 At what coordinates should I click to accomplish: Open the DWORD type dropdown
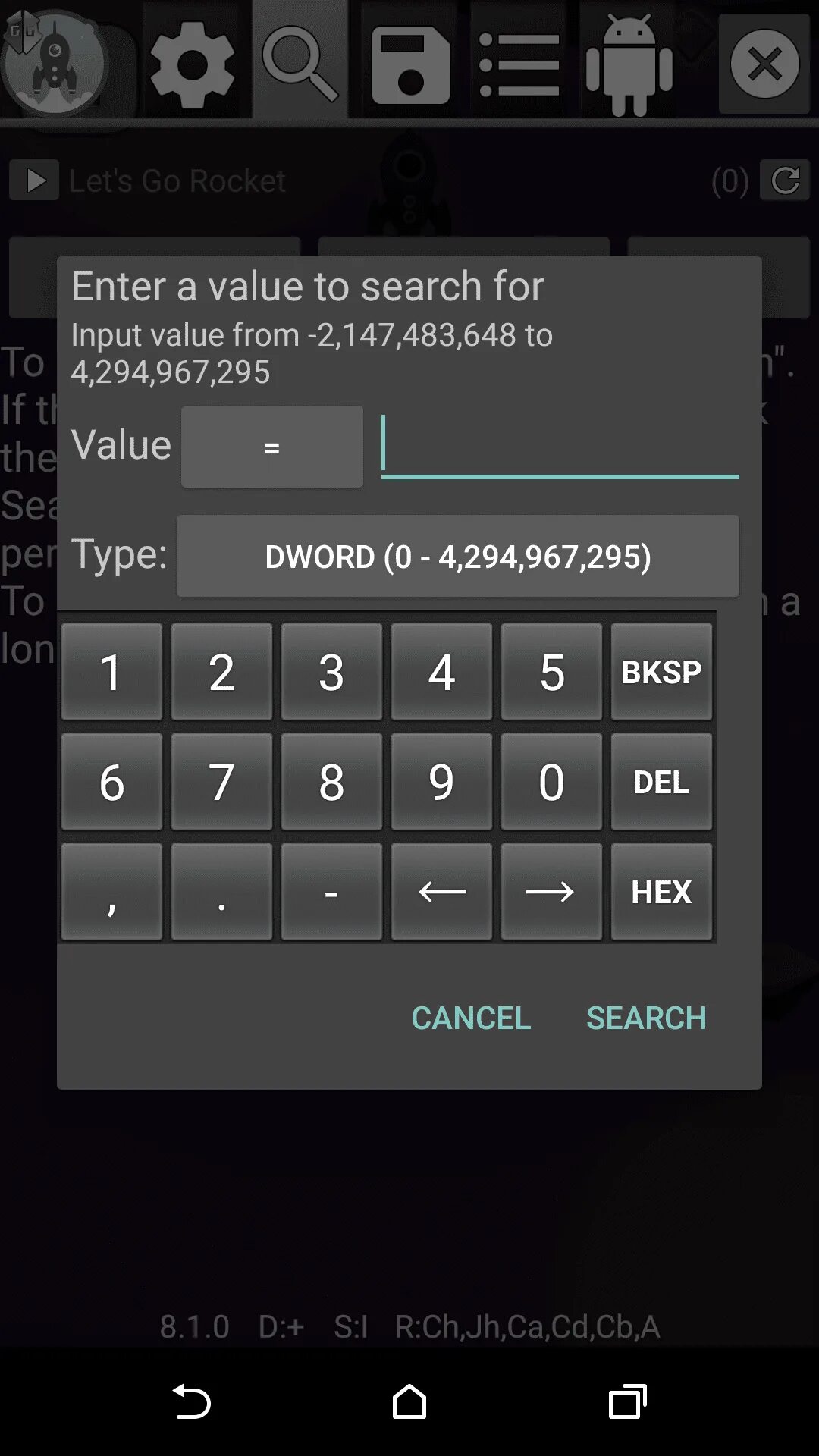[458, 557]
